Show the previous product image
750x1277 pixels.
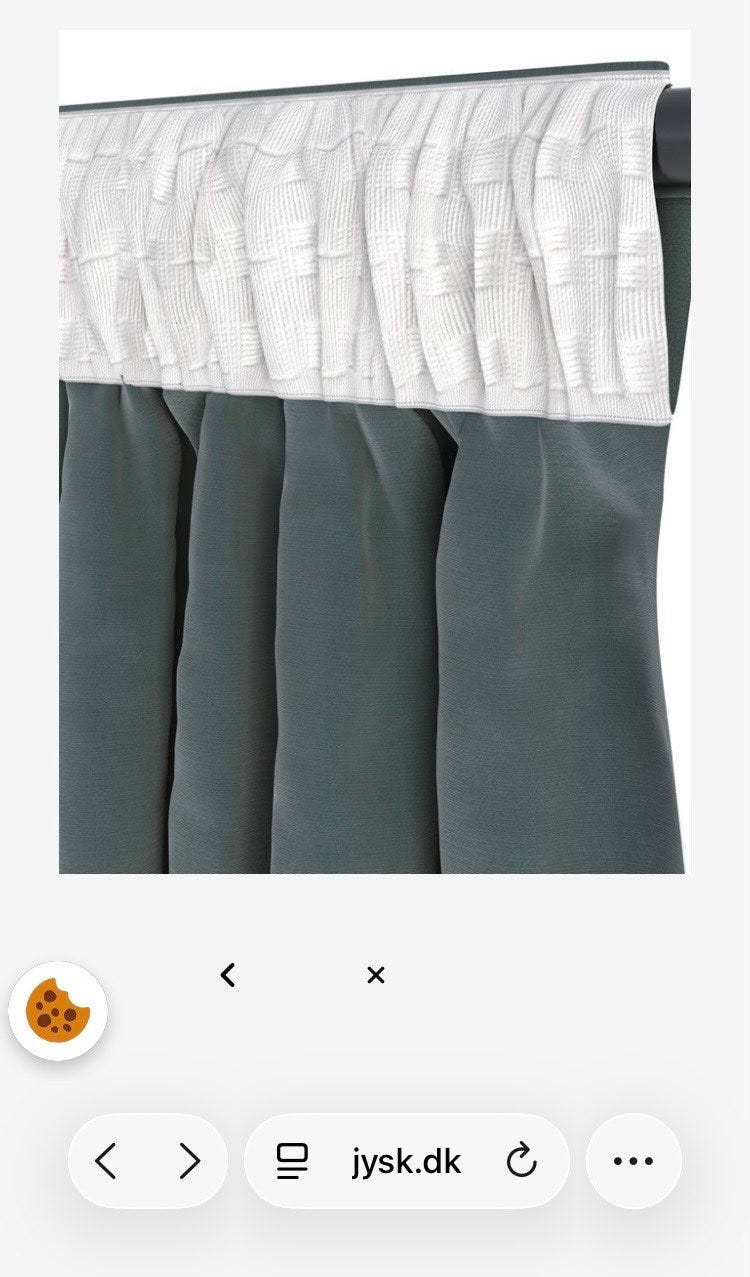coord(228,975)
